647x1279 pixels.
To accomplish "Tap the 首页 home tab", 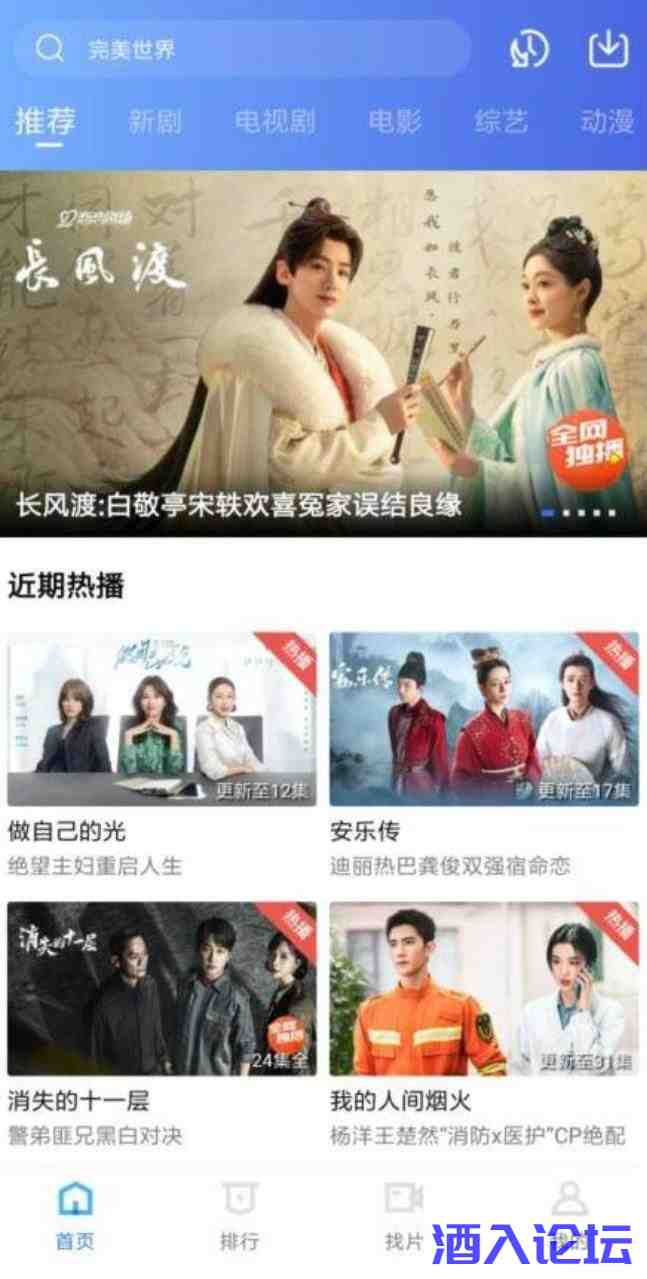I will (x=75, y=1215).
